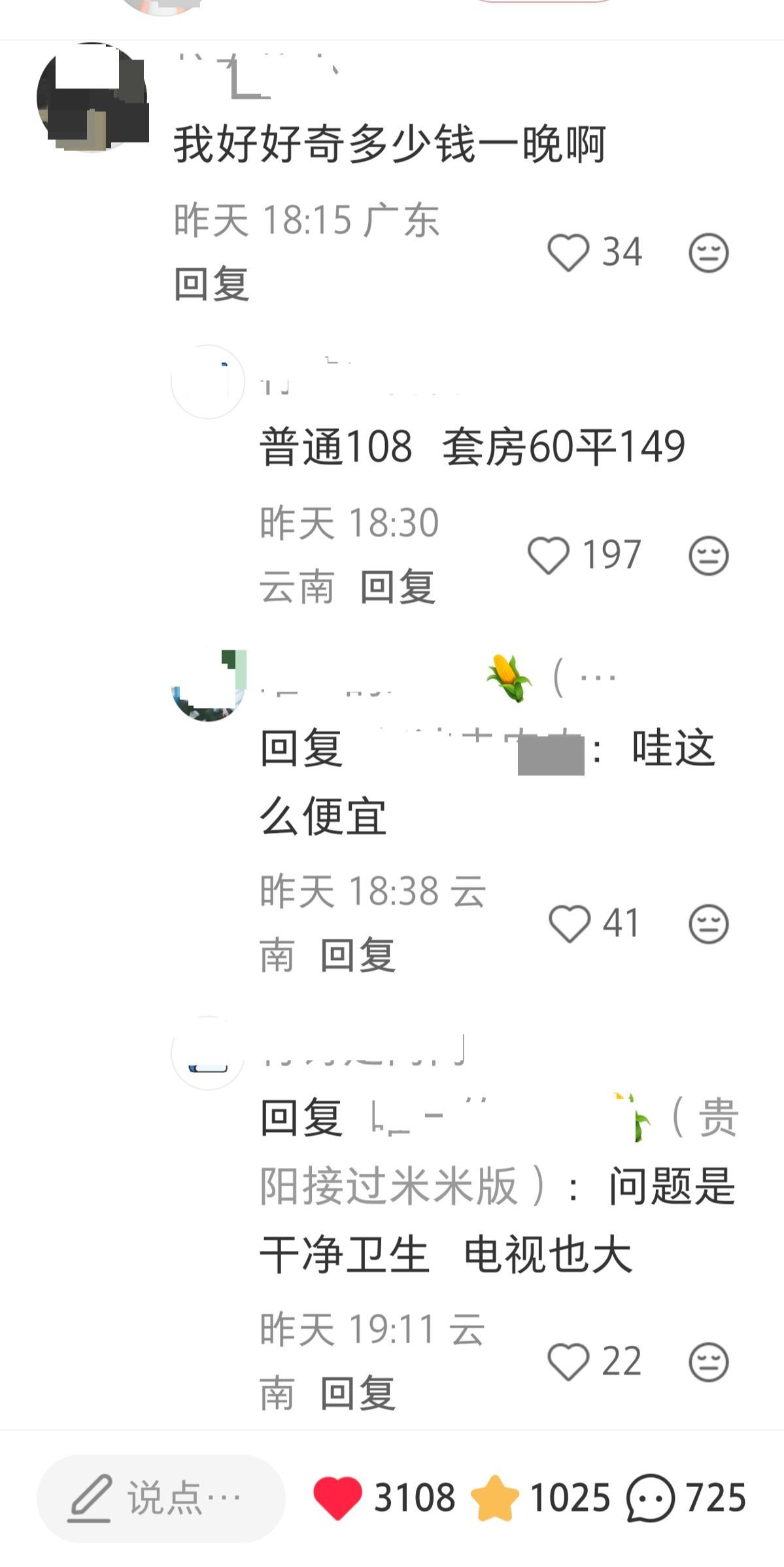Dislike the 18:30 reply about room prices
784x1567 pixels.
(708, 555)
